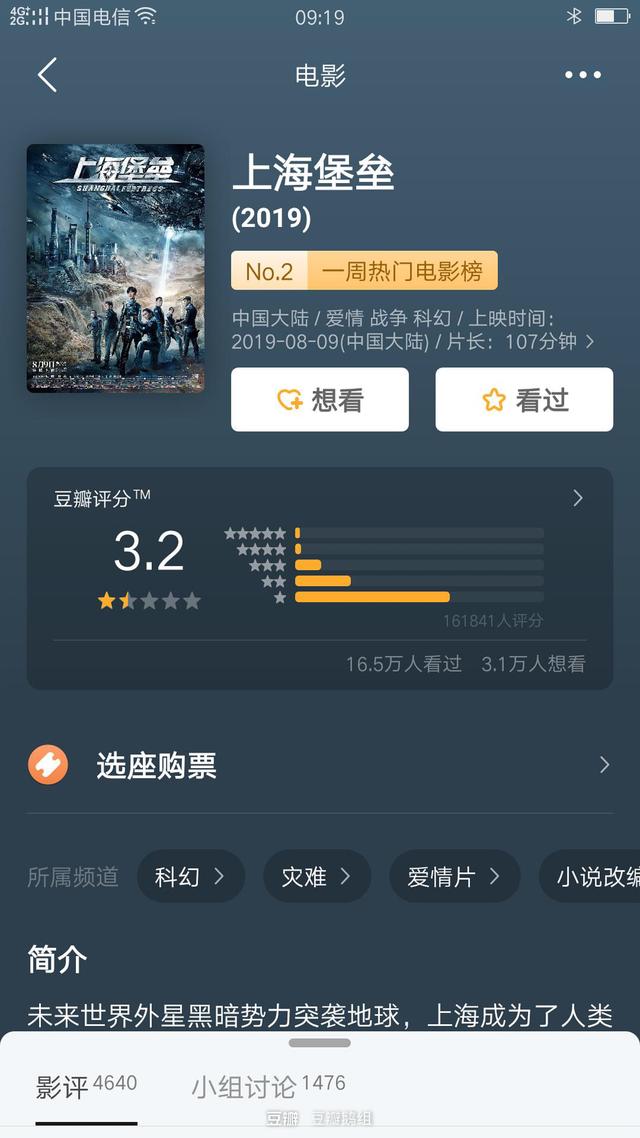
Task: Open the 豆瓣评分 rating details
Action: pyautogui.click(x=577, y=498)
